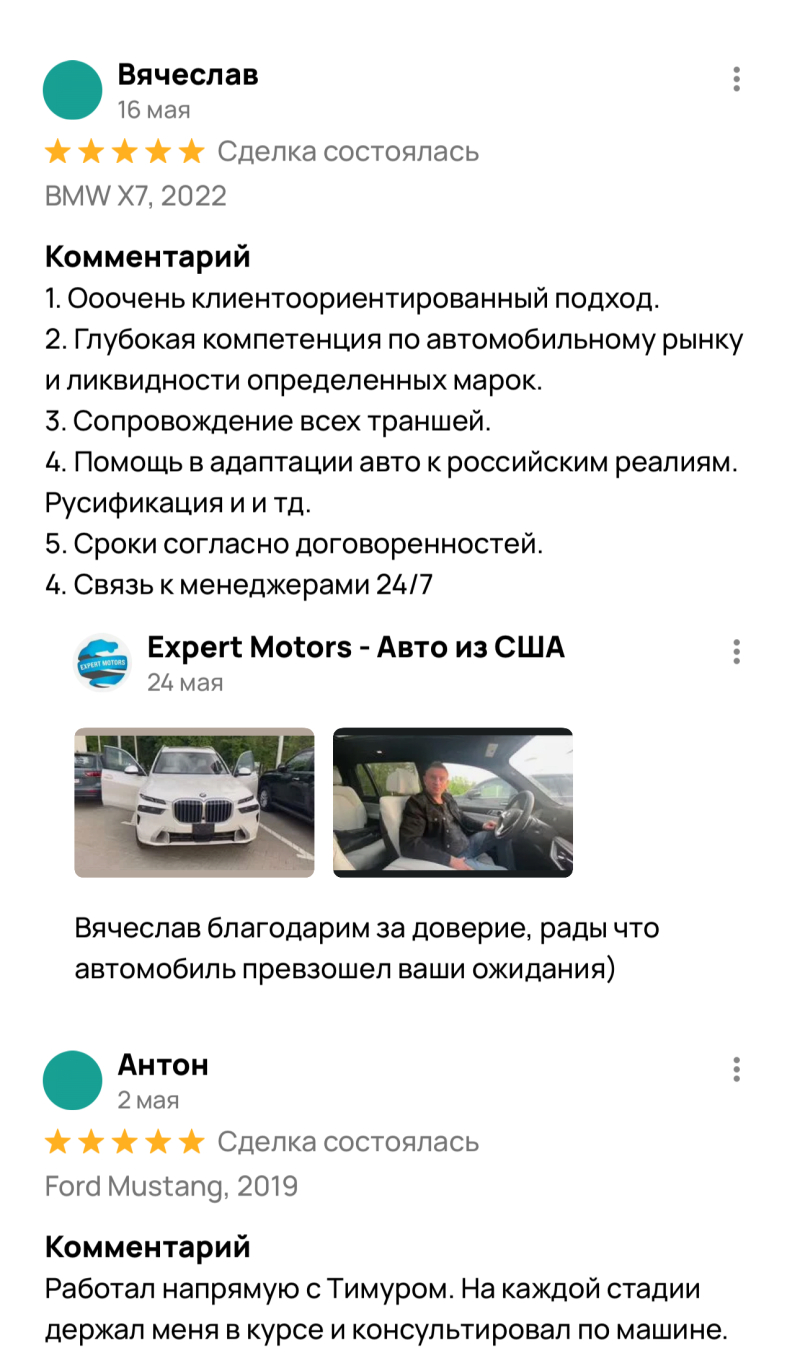Screen dimensions: 800x1353
Task: Open overflow menu on Антон's review
Action: click(x=736, y=1069)
